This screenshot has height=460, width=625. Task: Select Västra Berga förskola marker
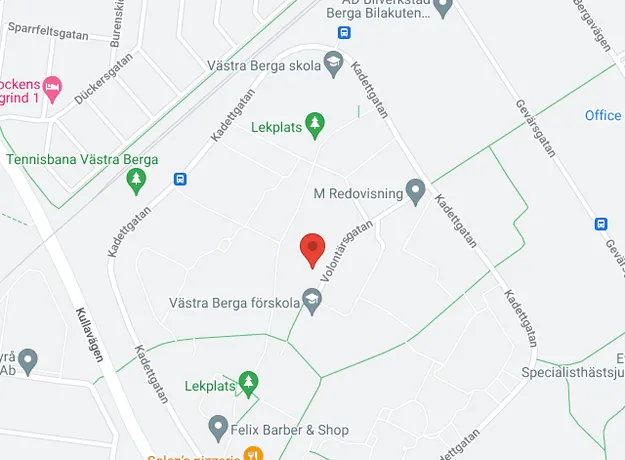click(313, 300)
